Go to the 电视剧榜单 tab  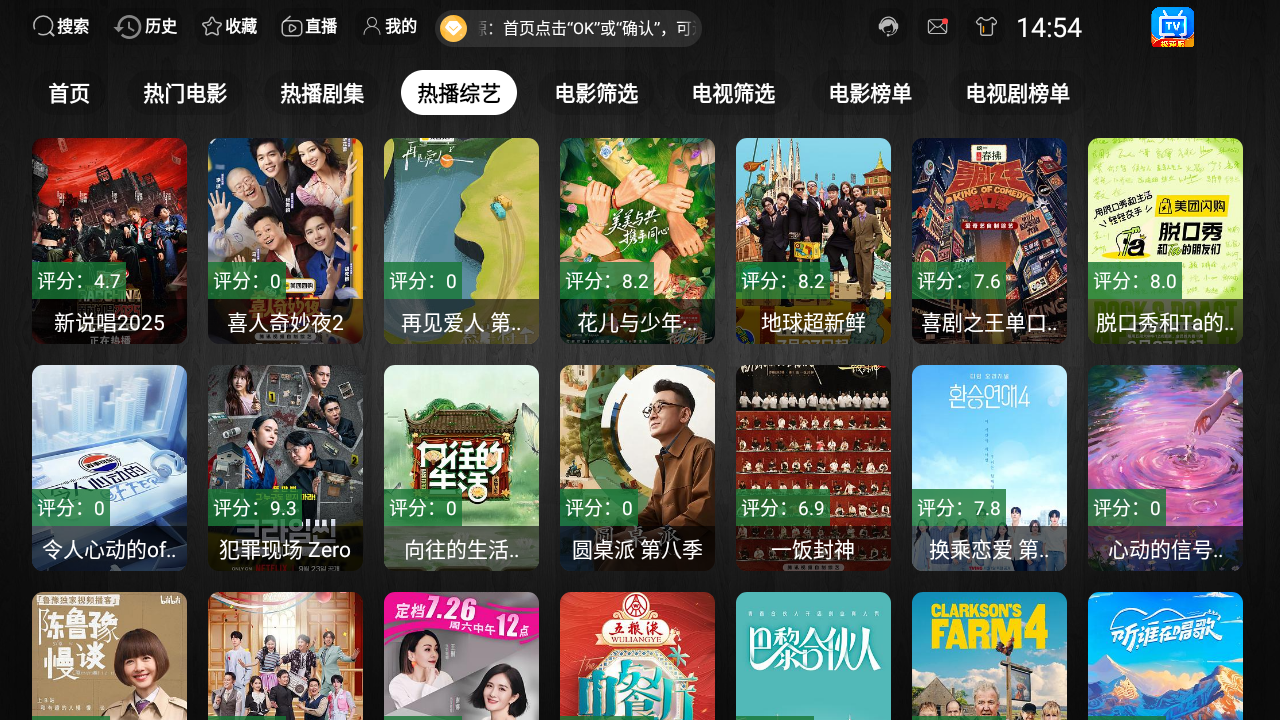click(1018, 94)
